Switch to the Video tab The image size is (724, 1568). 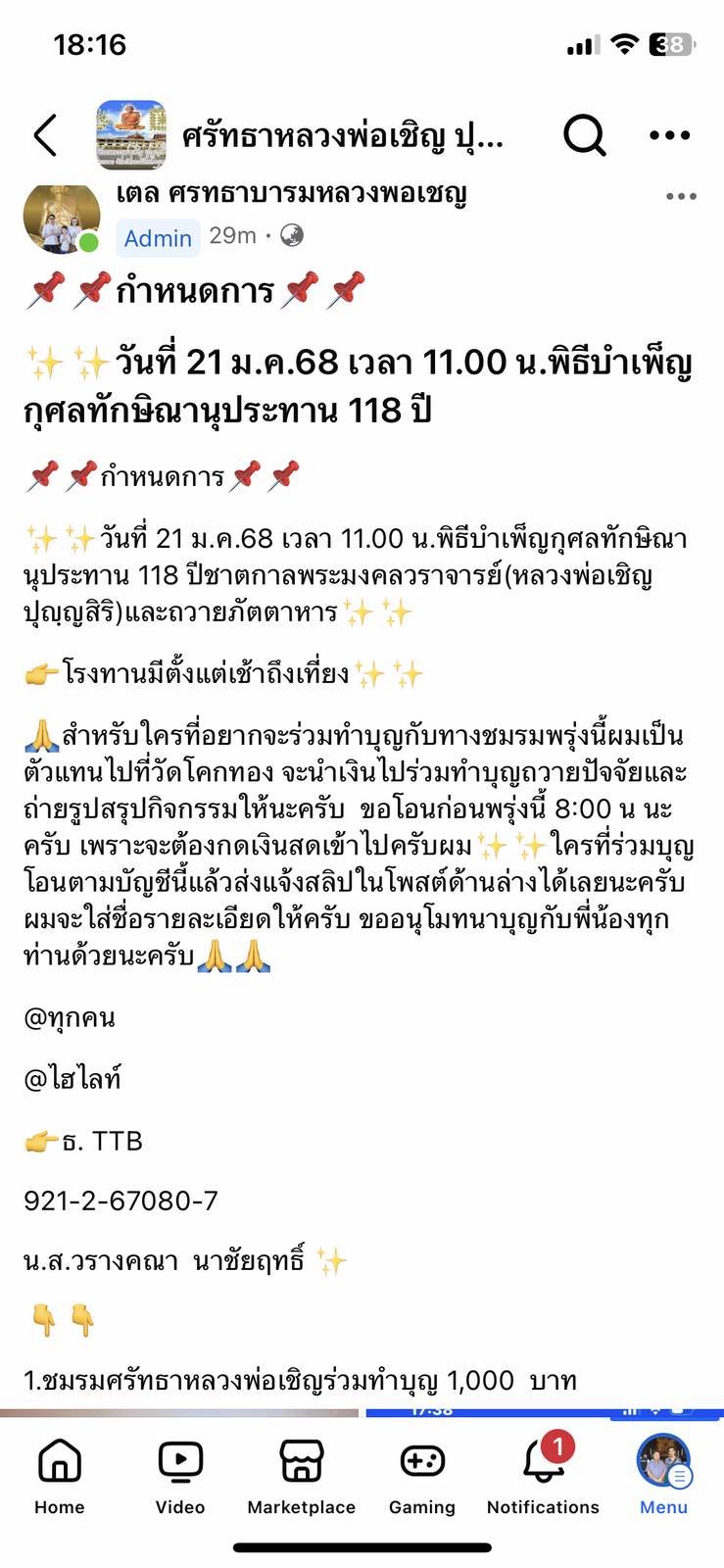[x=180, y=1477]
